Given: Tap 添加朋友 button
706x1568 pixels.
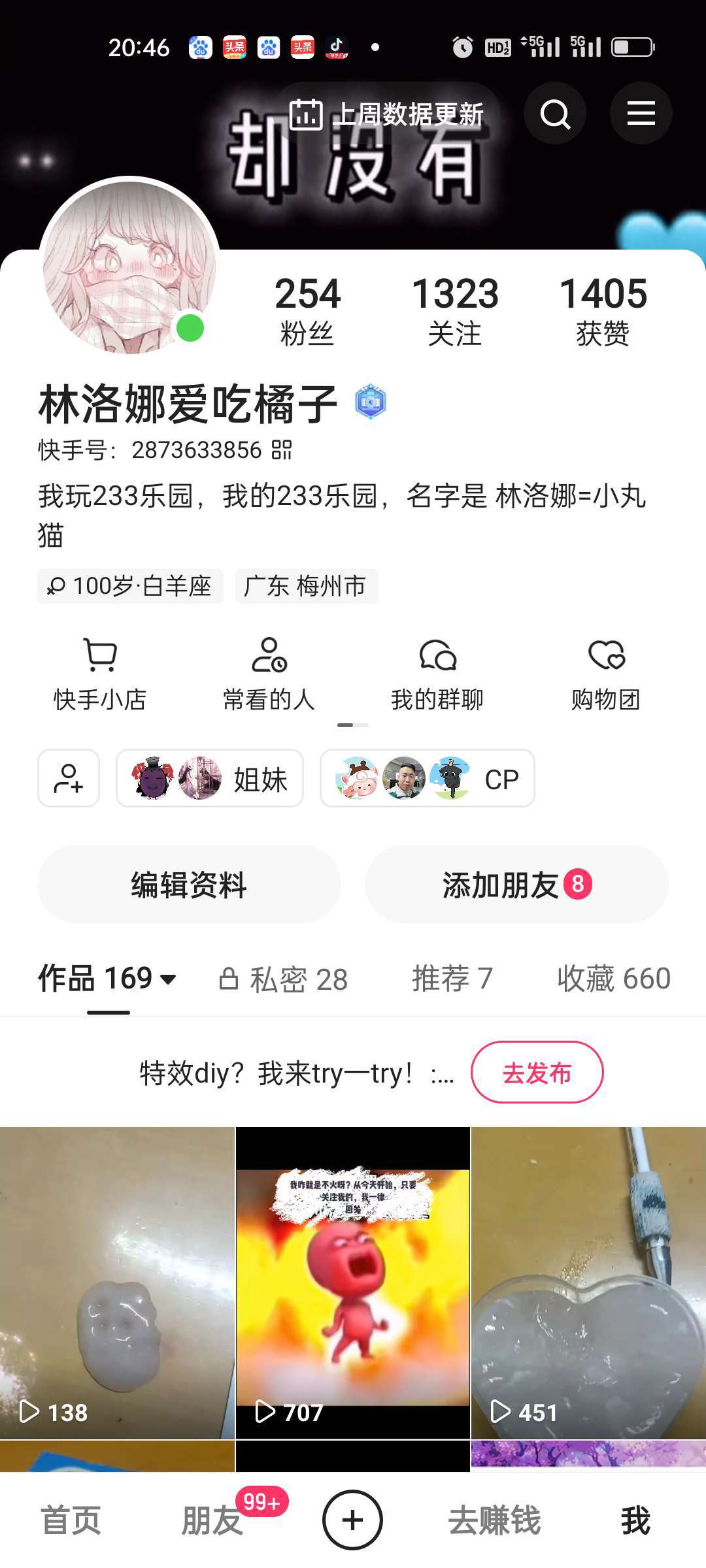Looking at the screenshot, I should (516, 885).
